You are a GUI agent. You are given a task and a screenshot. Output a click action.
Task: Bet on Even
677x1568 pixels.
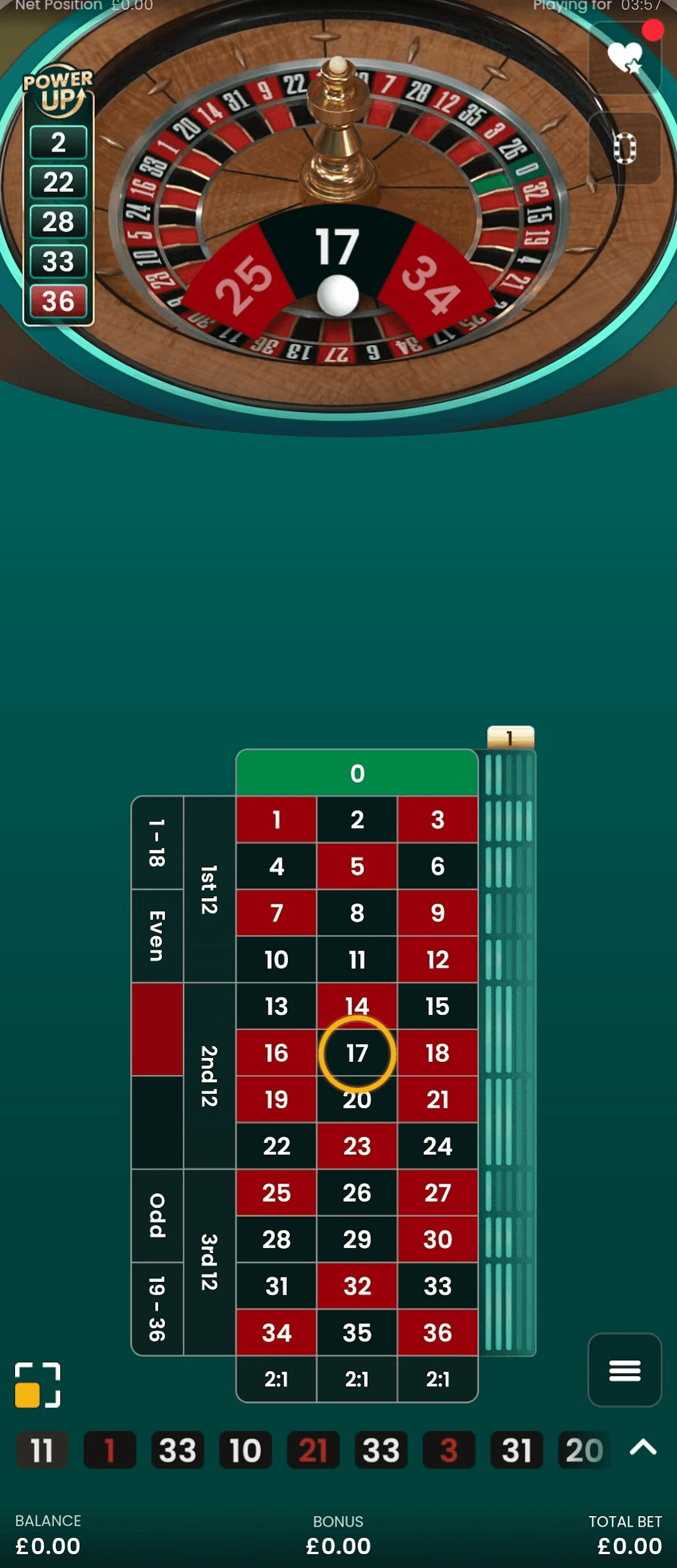click(x=157, y=936)
